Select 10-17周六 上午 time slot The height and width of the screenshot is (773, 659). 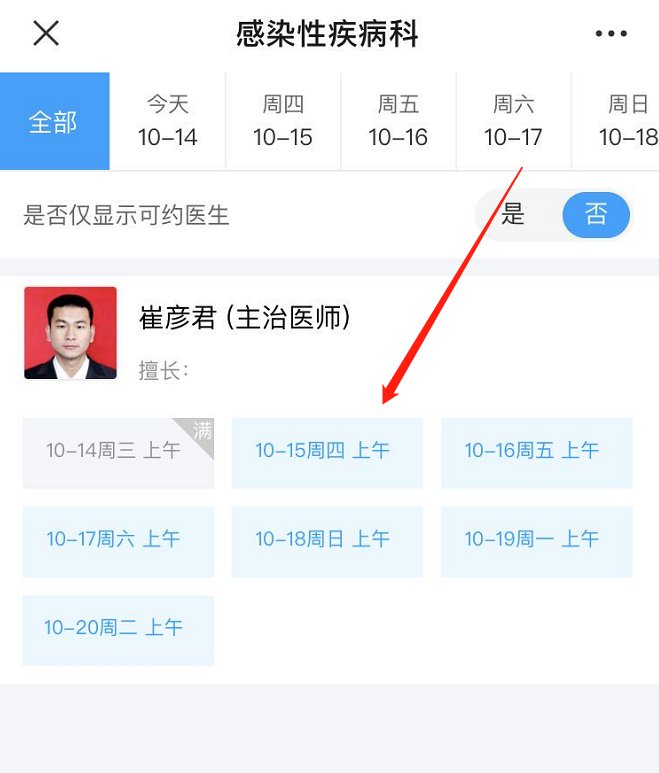point(118,541)
